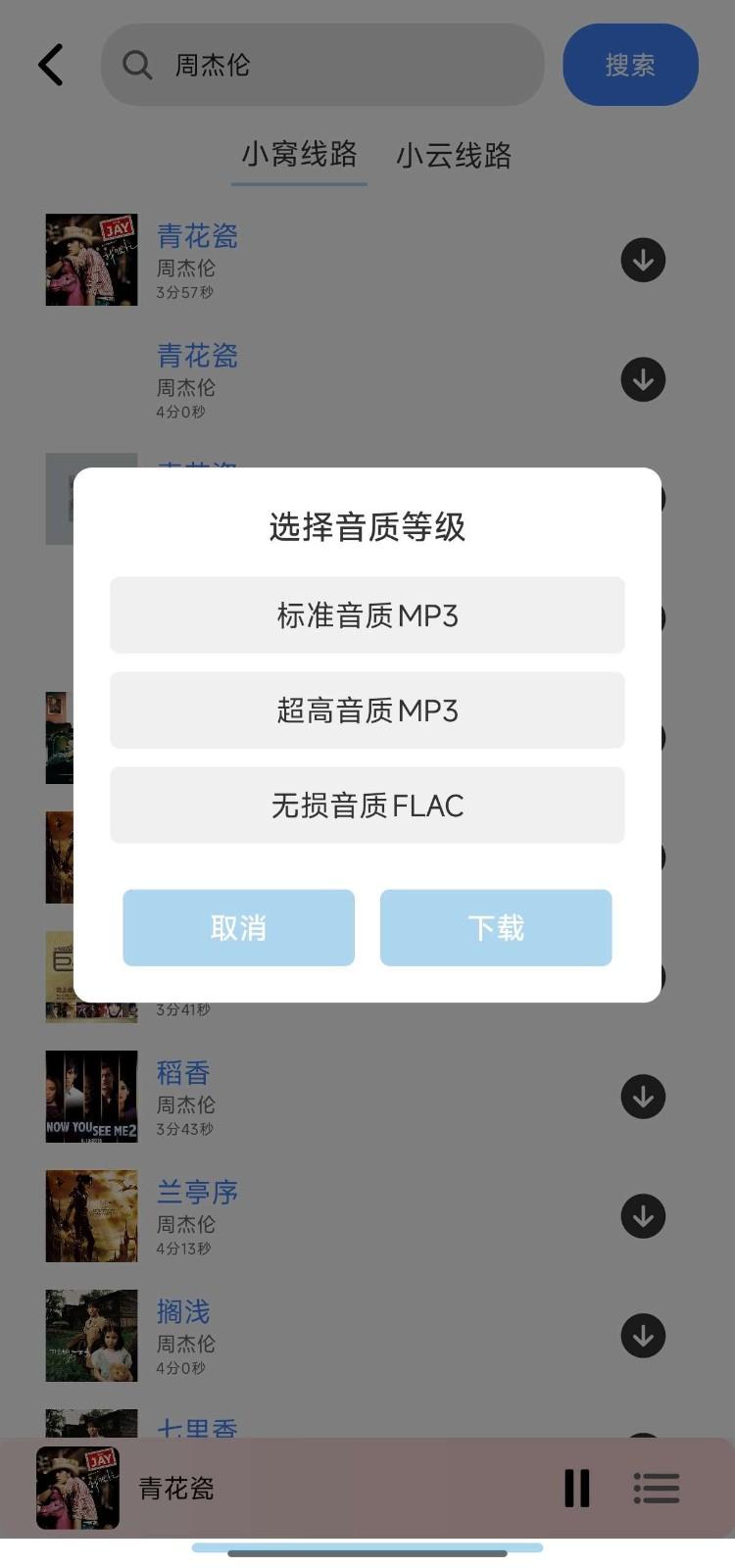Click the magnifier icon in the search bar
The image size is (735, 1568).
[136, 65]
